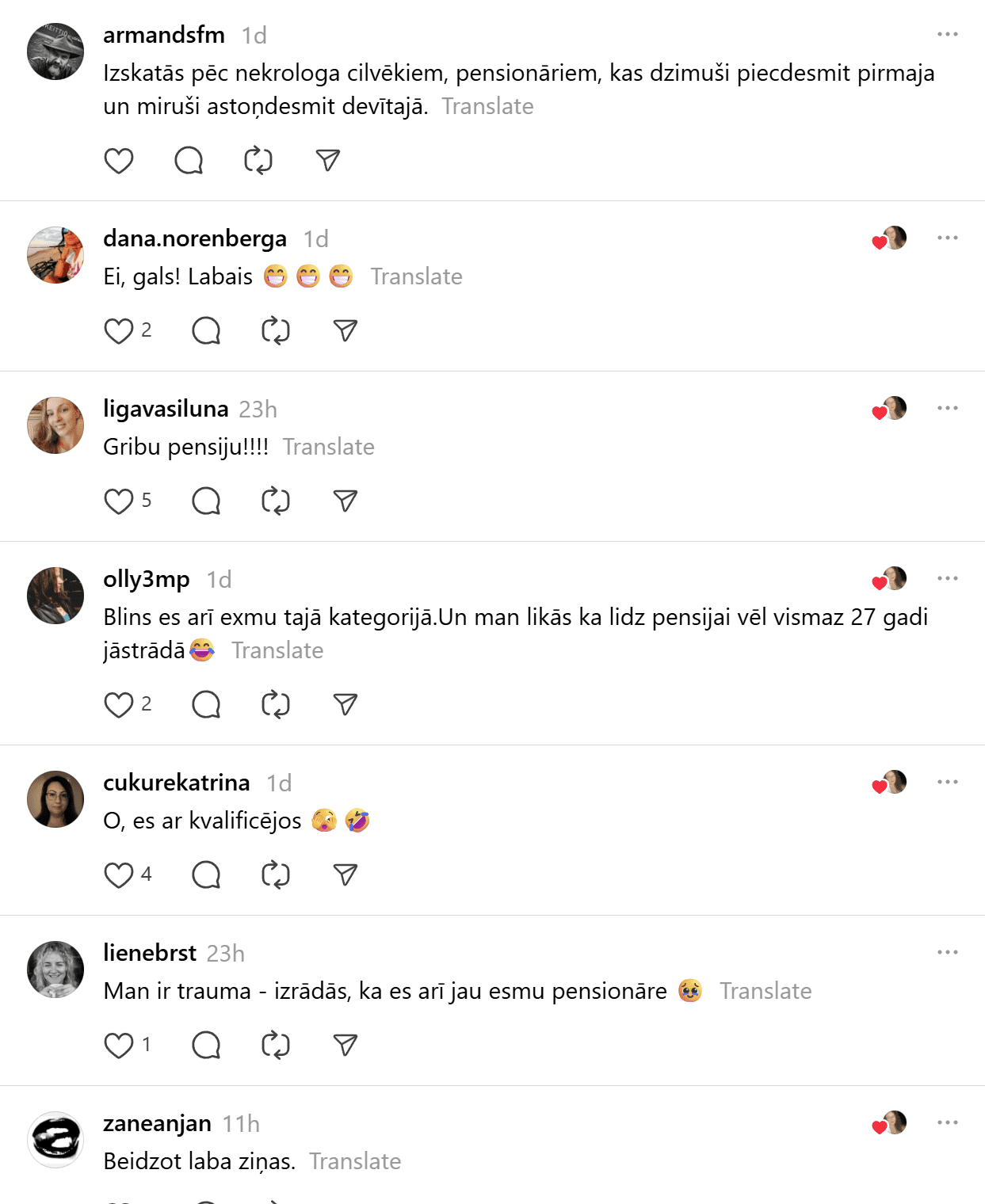This screenshot has width=985, height=1204.
Task: Open more options for zaneanjan's comment
Action: pyautogui.click(x=947, y=1123)
